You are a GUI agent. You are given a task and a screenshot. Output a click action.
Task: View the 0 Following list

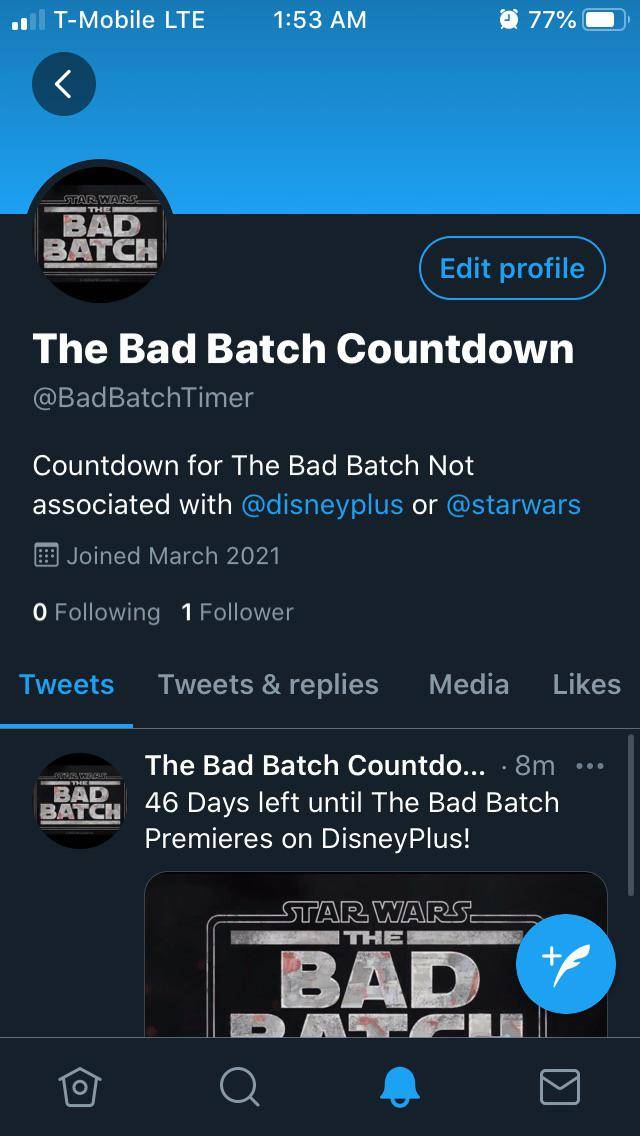[x=96, y=612]
